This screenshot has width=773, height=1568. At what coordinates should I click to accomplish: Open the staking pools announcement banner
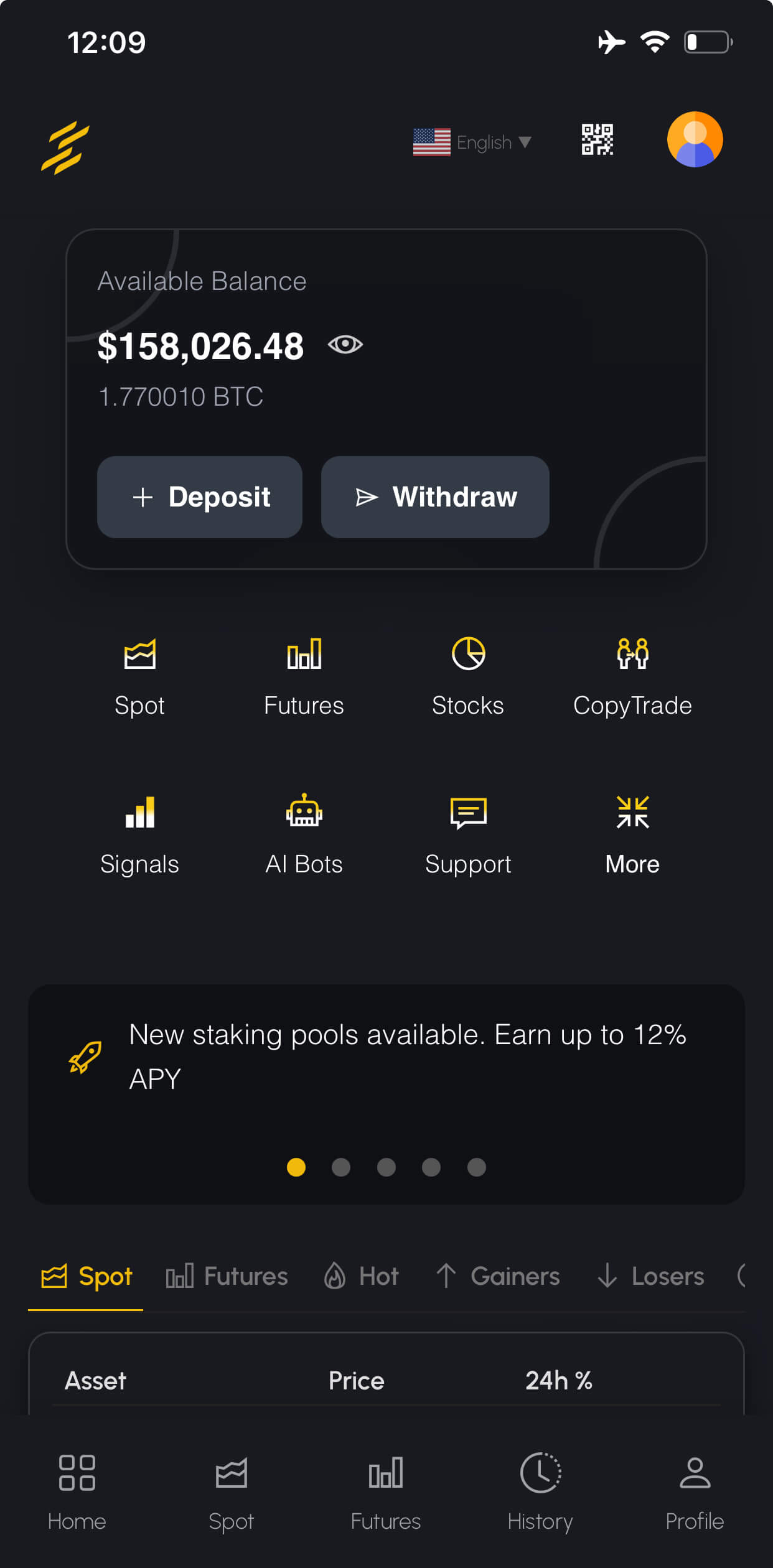(386, 1058)
